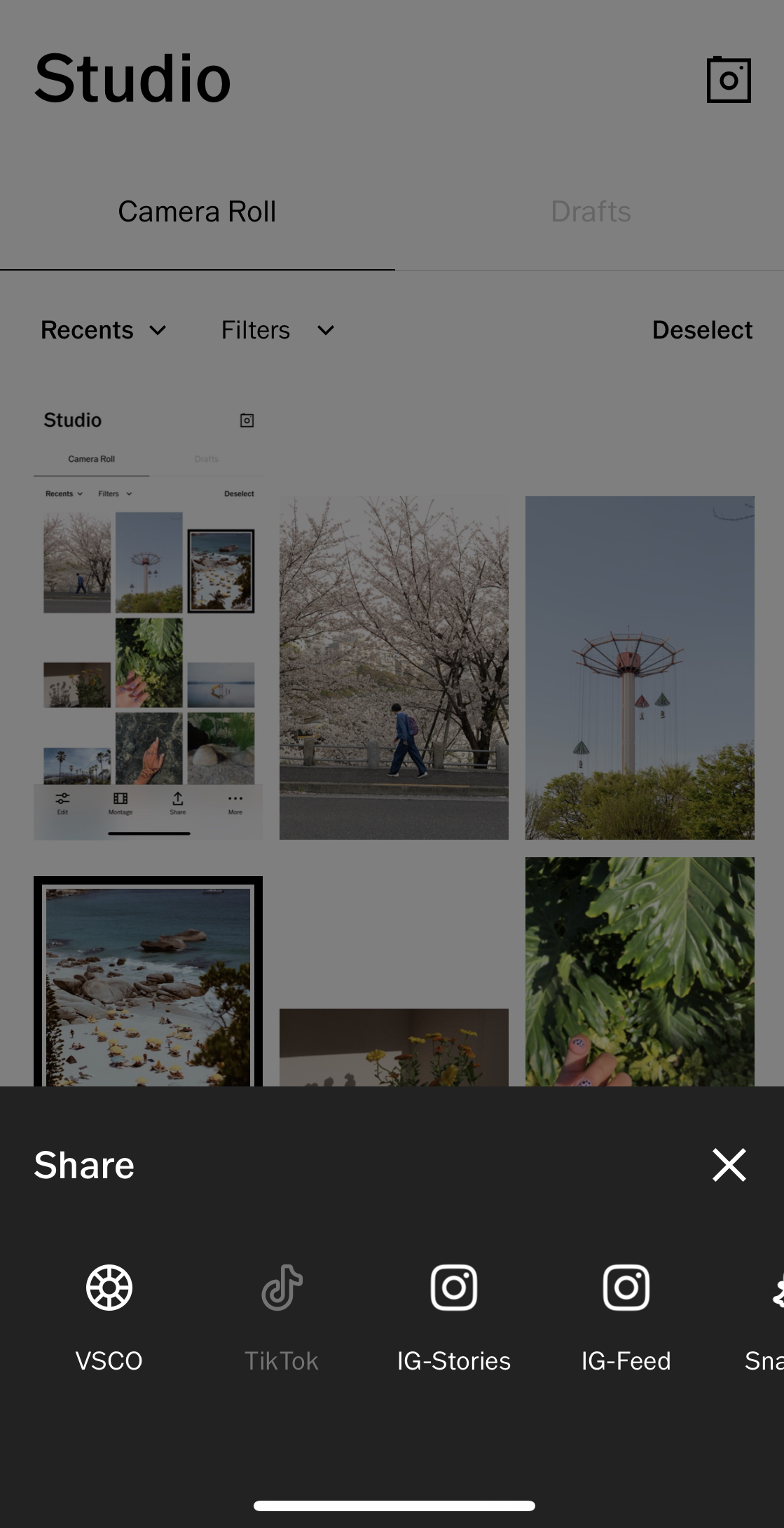Select the Camera Roll tab
784x1528 pixels.
[197, 212]
